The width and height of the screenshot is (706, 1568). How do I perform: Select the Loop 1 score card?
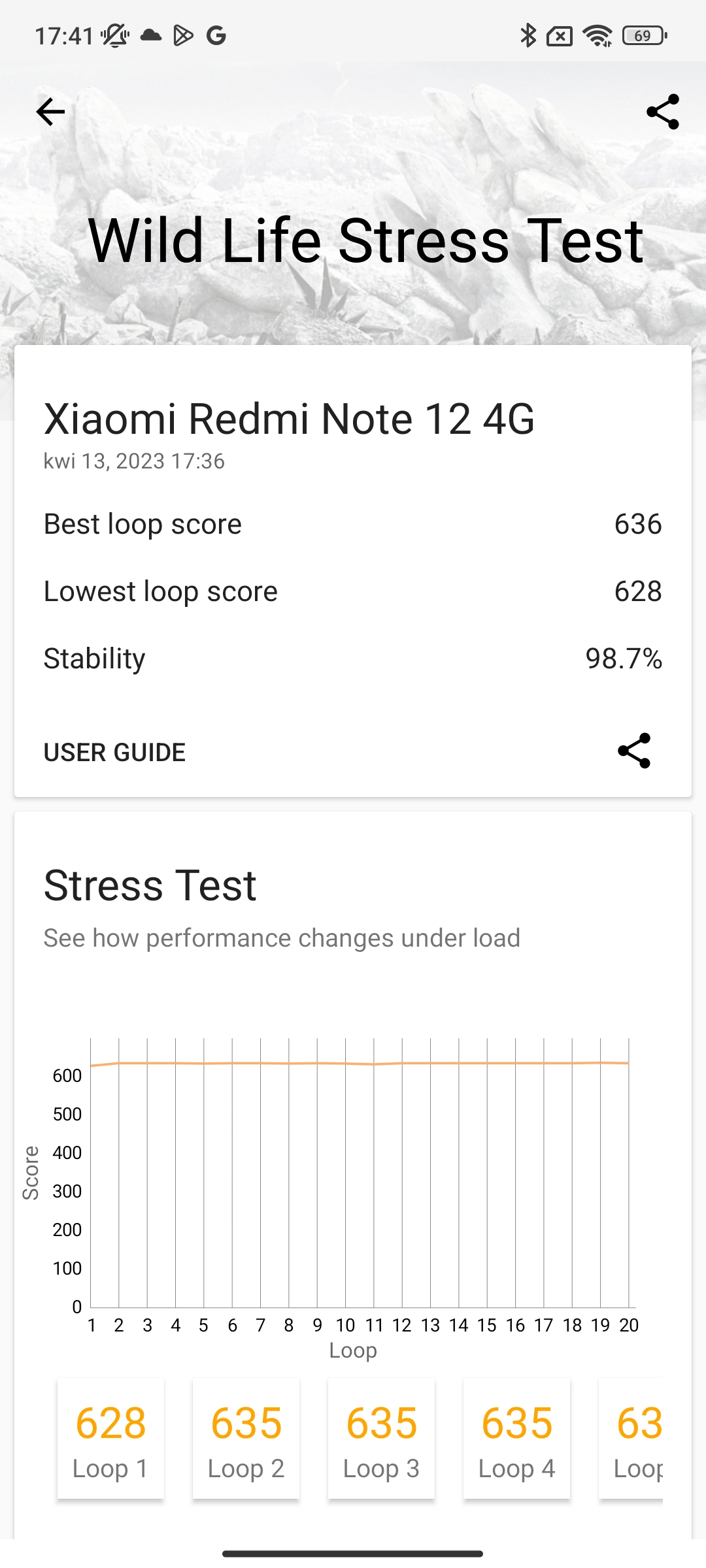[x=110, y=1439]
